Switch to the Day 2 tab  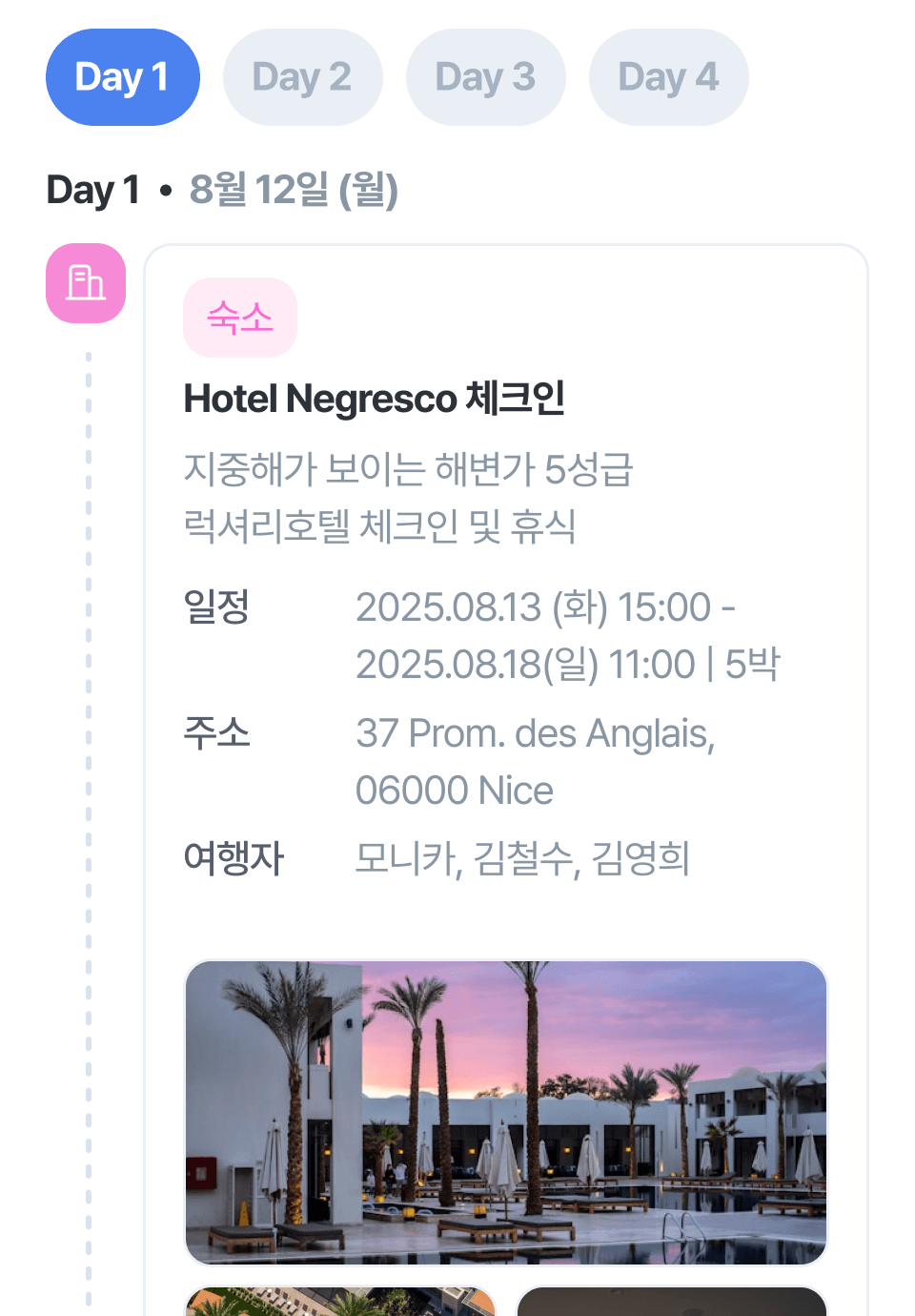click(x=302, y=77)
